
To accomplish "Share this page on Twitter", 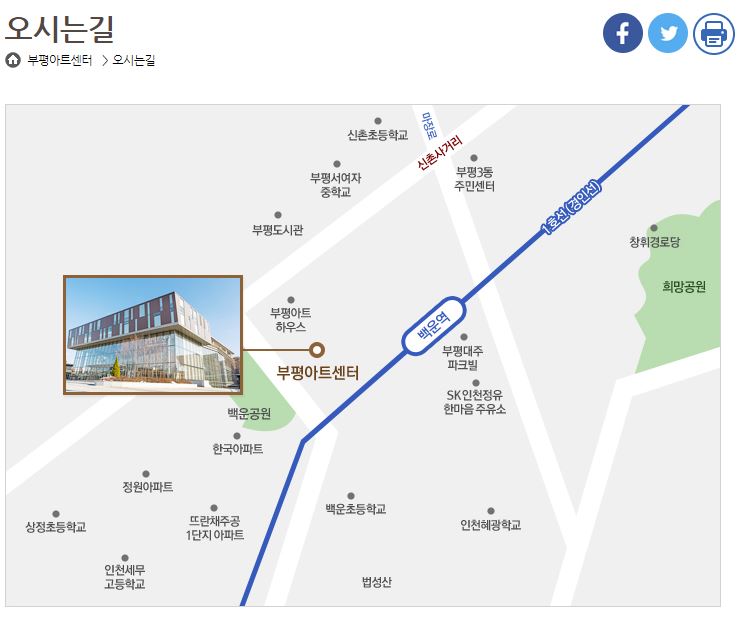I will tap(668, 34).
